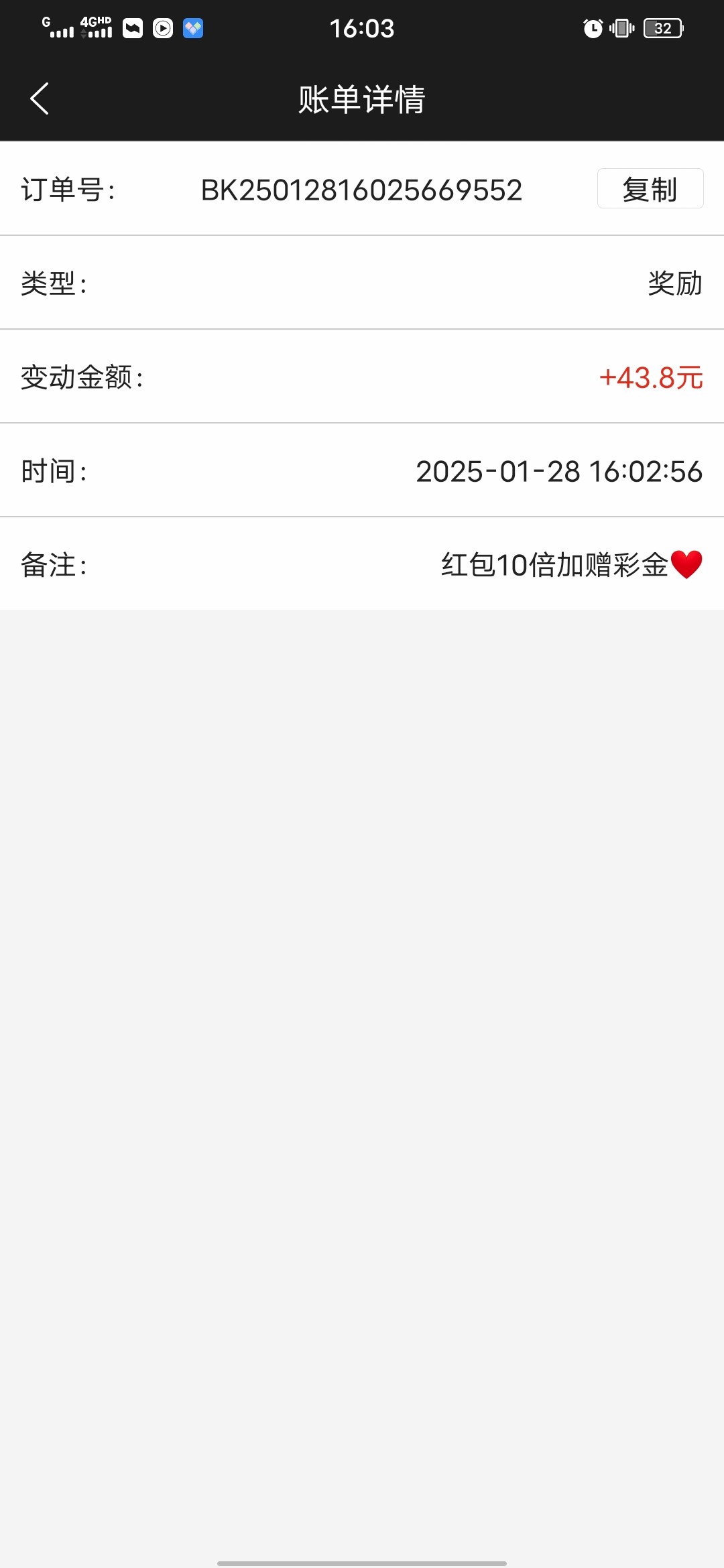Copy the order number with 复制
724x1568 pixels.
click(x=650, y=189)
